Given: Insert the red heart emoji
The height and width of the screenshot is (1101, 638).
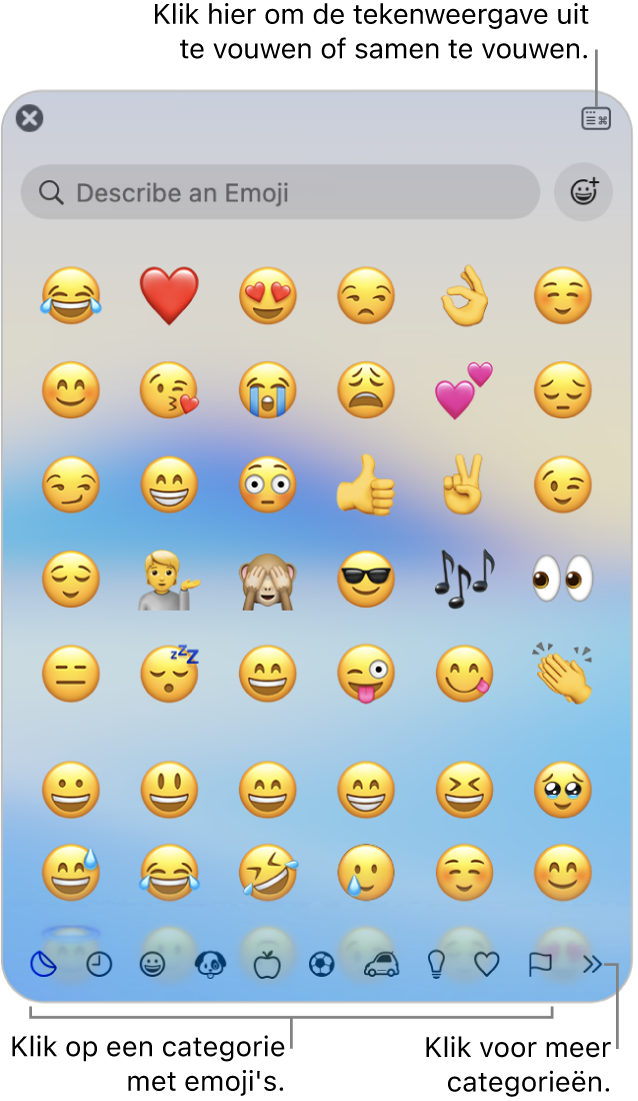Looking at the screenshot, I should click(x=169, y=296).
